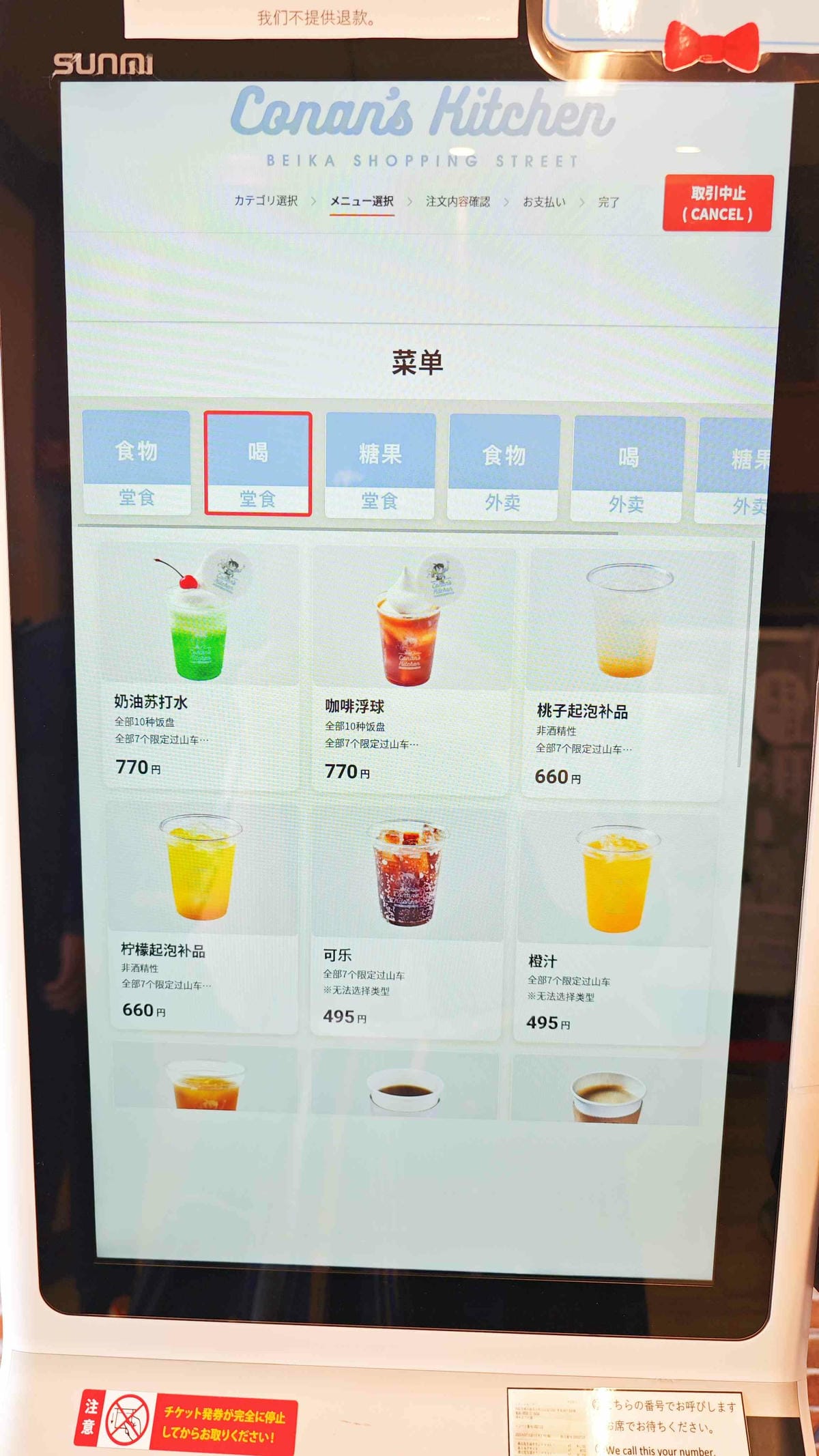
Task: Open the 注文内容確認 order confirmation step
Action: tap(457, 201)
